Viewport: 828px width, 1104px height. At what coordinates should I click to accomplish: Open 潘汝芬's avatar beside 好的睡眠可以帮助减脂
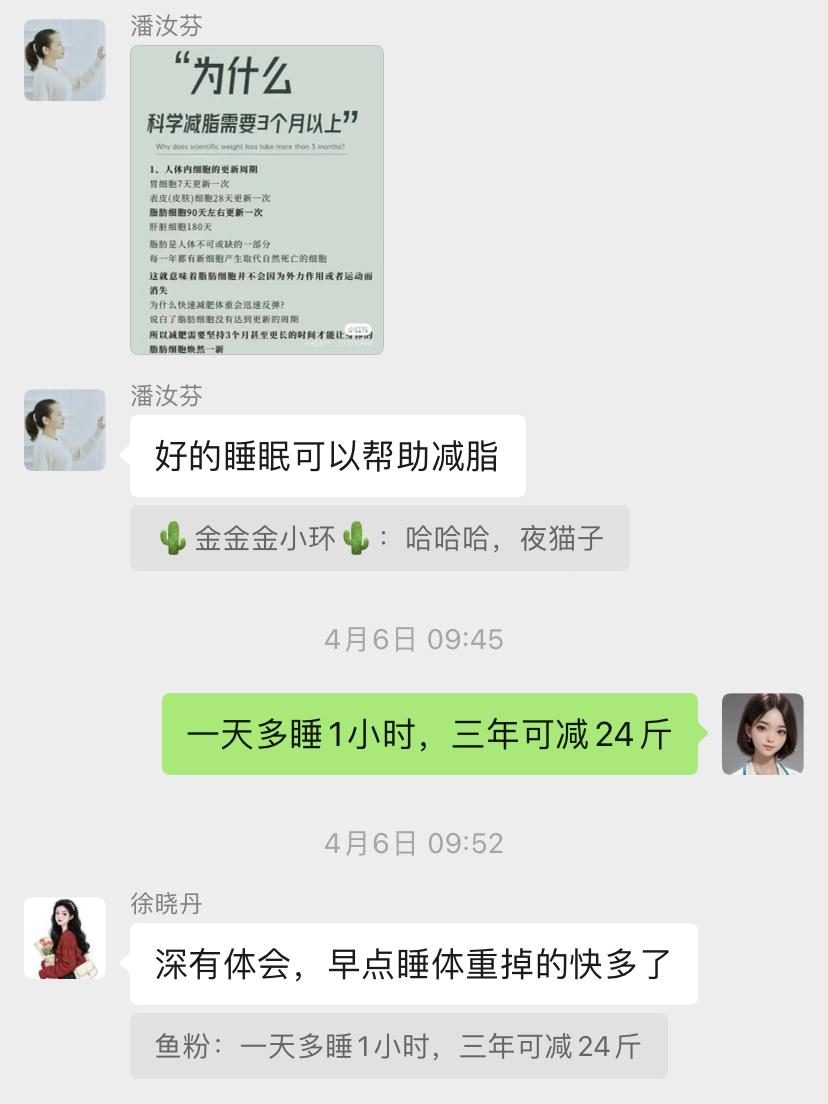65,430
